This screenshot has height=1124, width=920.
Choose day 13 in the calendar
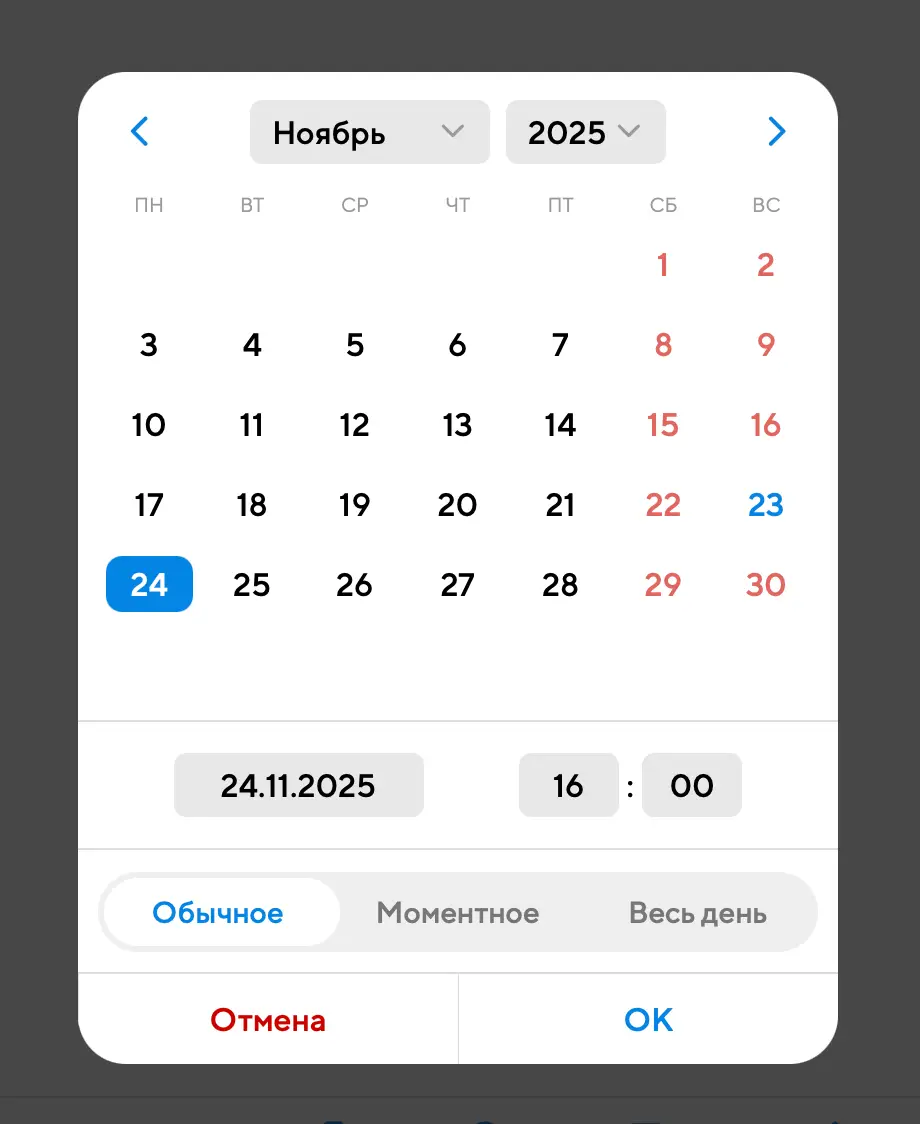click(457, 425)
